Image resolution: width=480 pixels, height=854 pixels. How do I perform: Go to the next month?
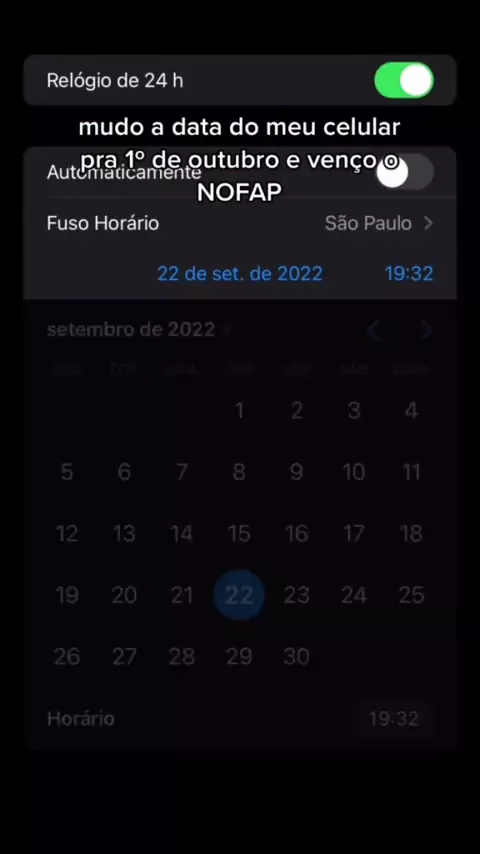tap(427, 330)
